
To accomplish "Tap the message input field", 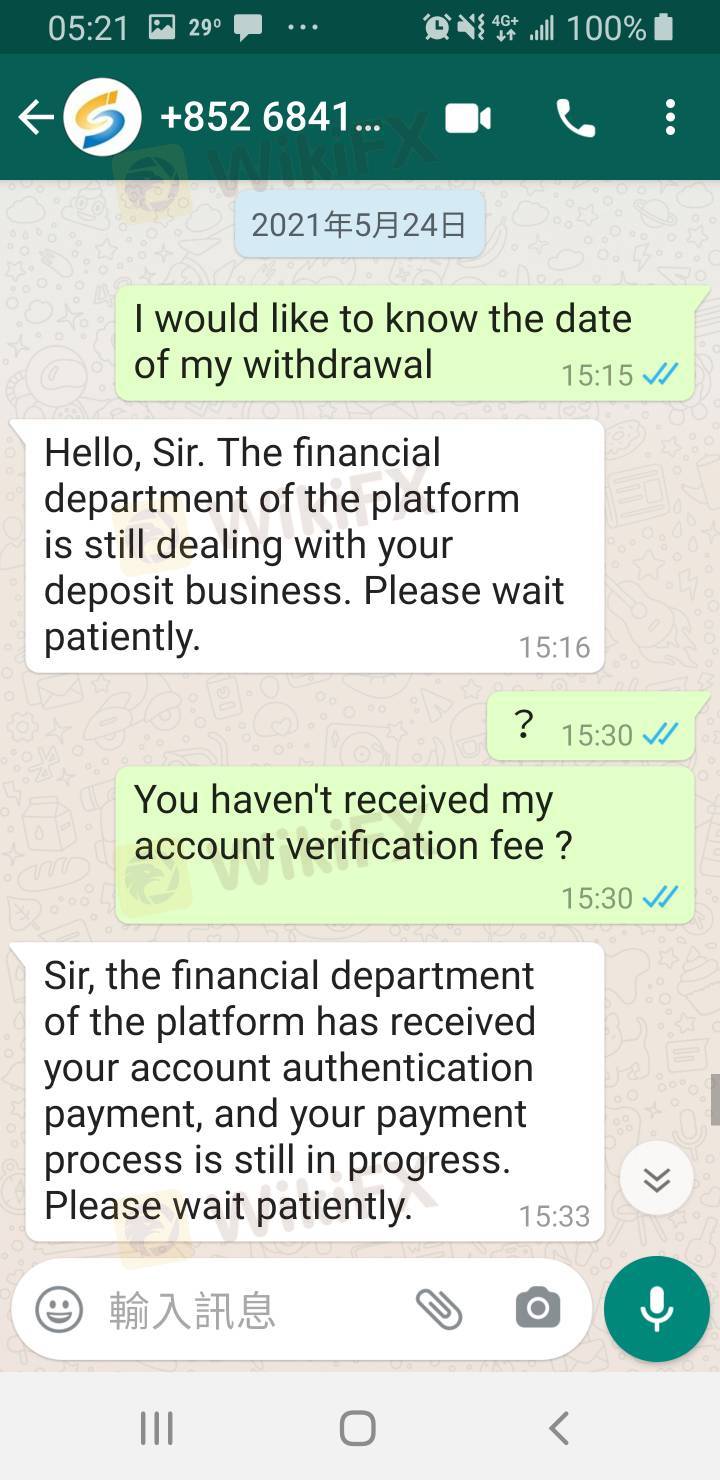I will pyautogui.click(x=250, y=1310).
